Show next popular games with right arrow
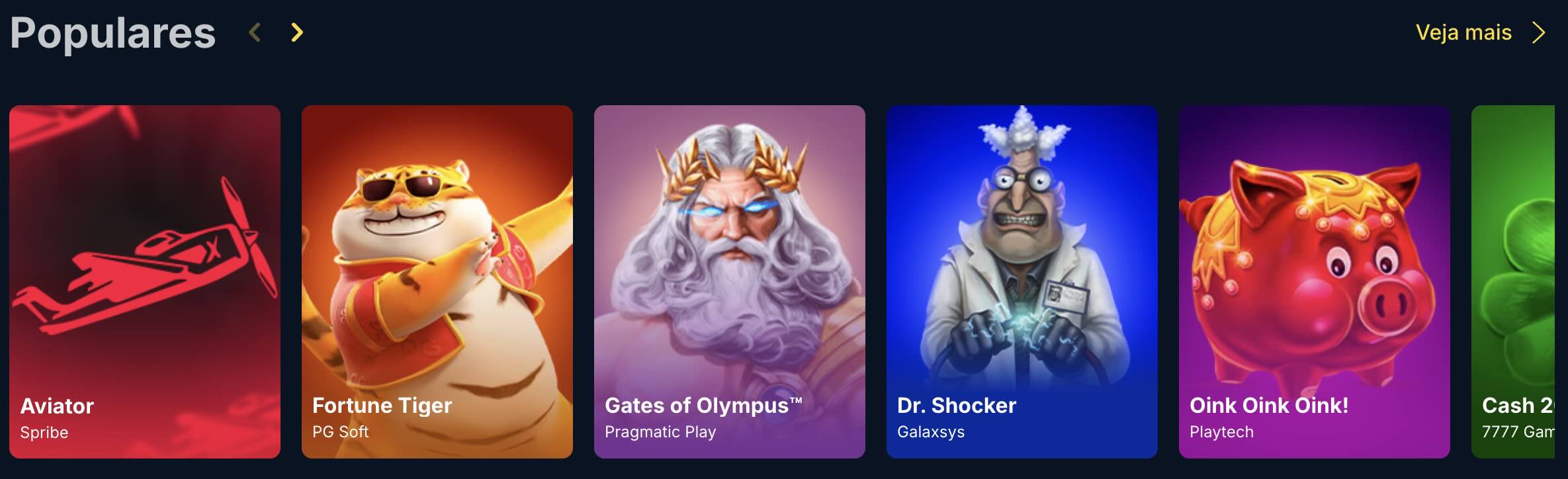Viewport: 1568px width, 479px height. pyautogui.click(x=297, y=32)
